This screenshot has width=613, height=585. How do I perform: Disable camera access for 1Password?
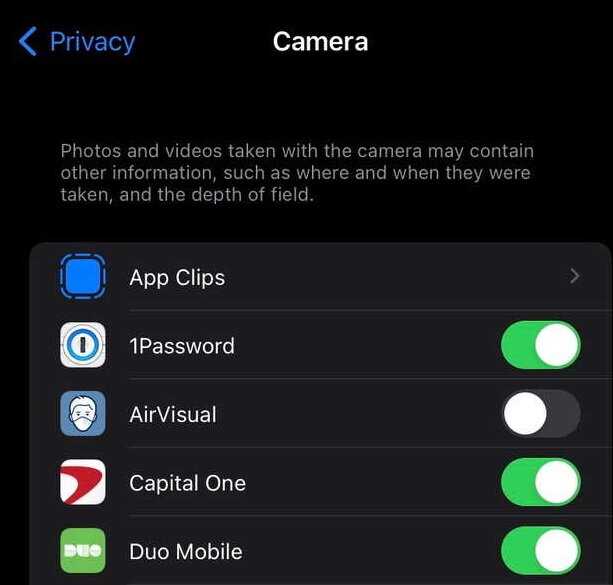tap(540, 346)
